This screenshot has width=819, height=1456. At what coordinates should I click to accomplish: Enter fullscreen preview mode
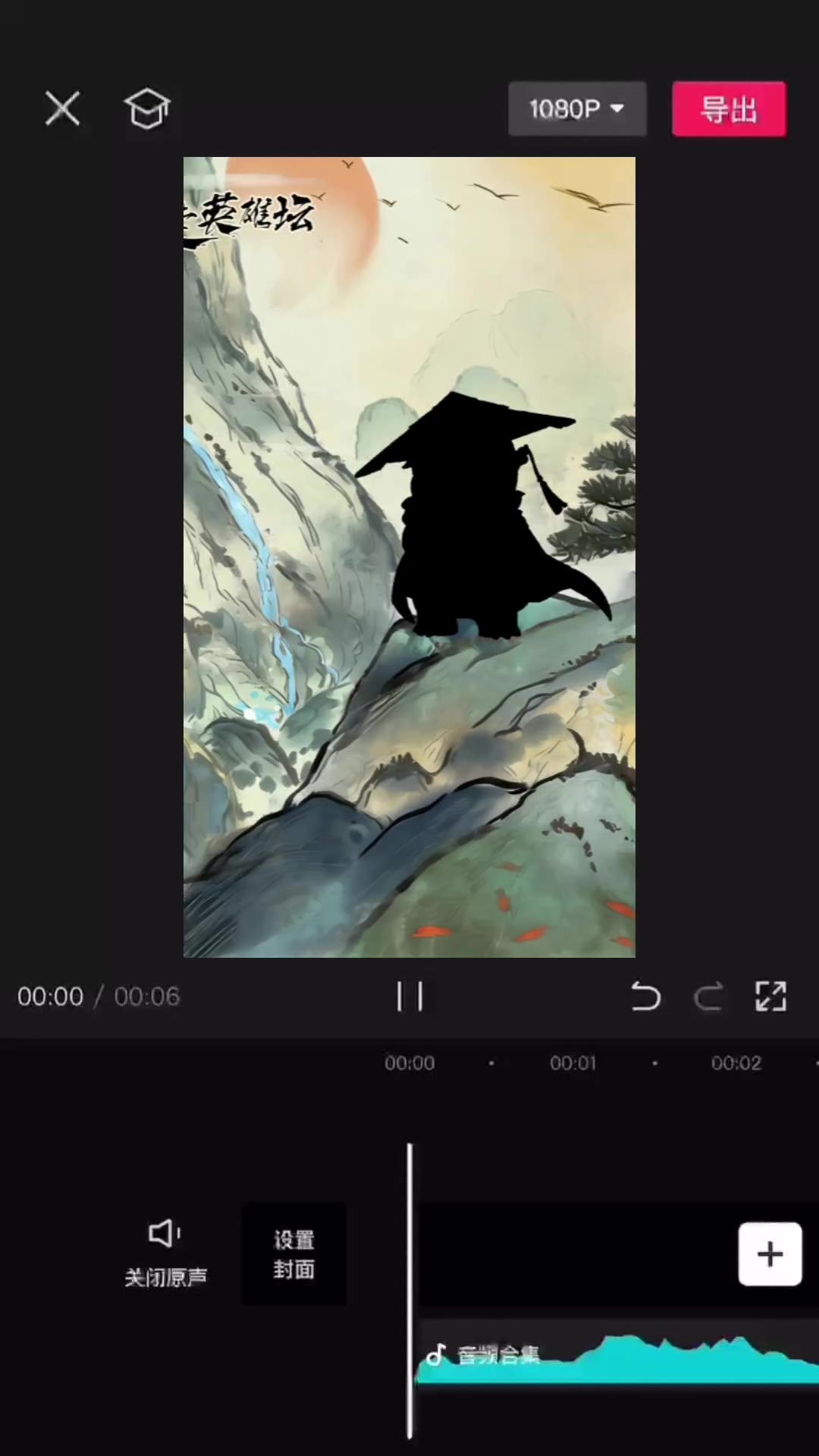click(x=770, y=996)
